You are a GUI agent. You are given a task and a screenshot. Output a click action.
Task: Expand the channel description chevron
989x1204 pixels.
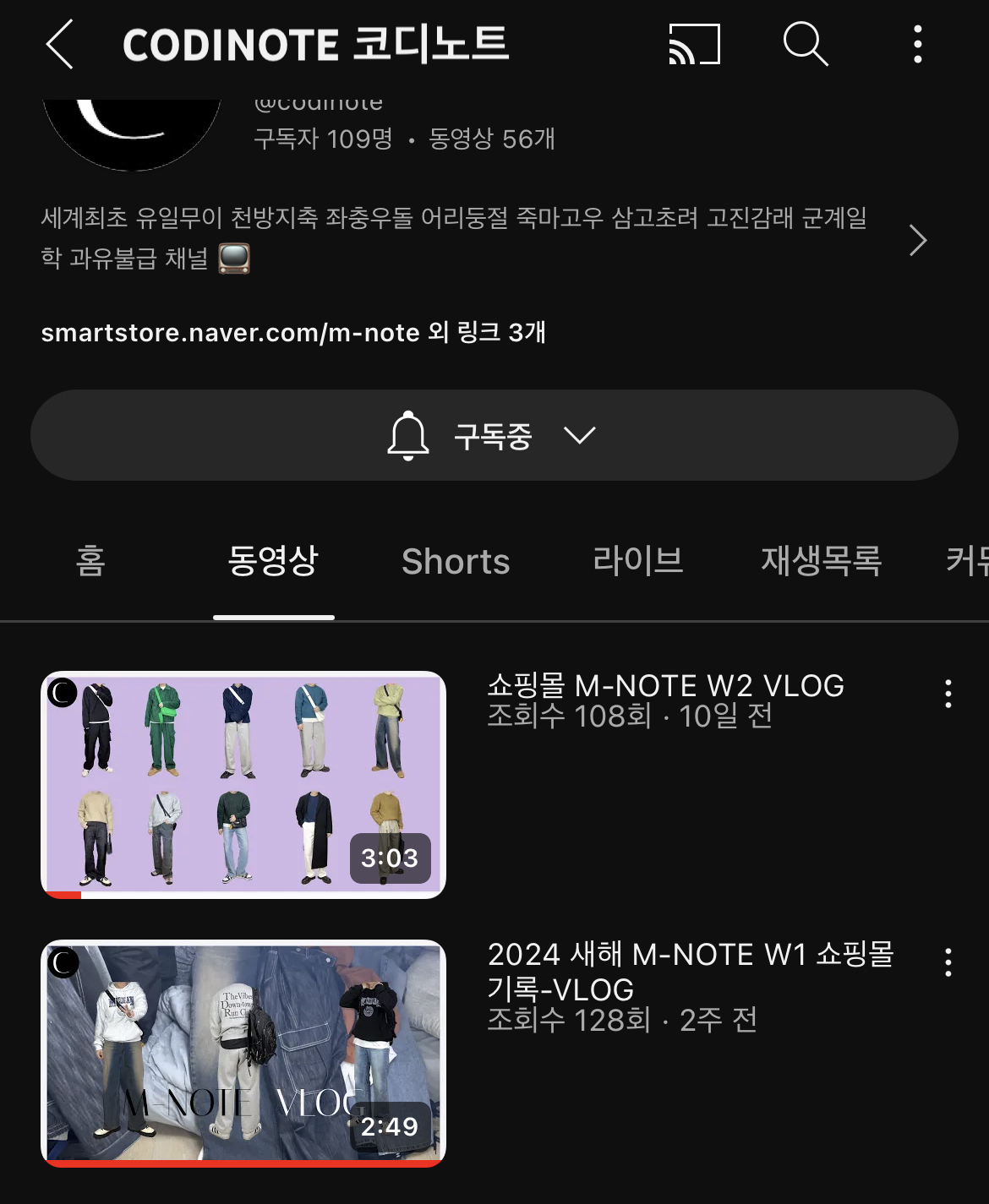click(x=917, y=241)
